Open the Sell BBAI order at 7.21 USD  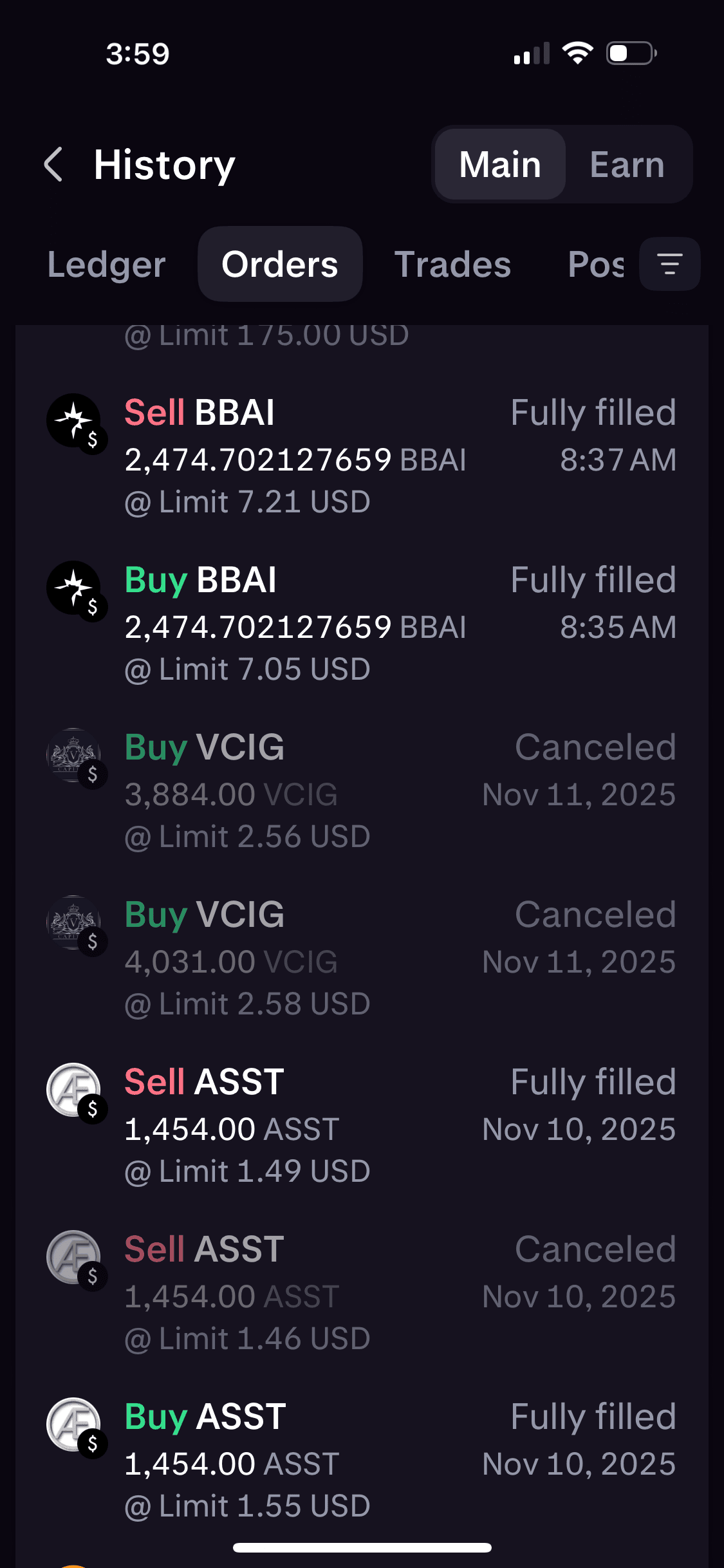click(x=360, y=457)
